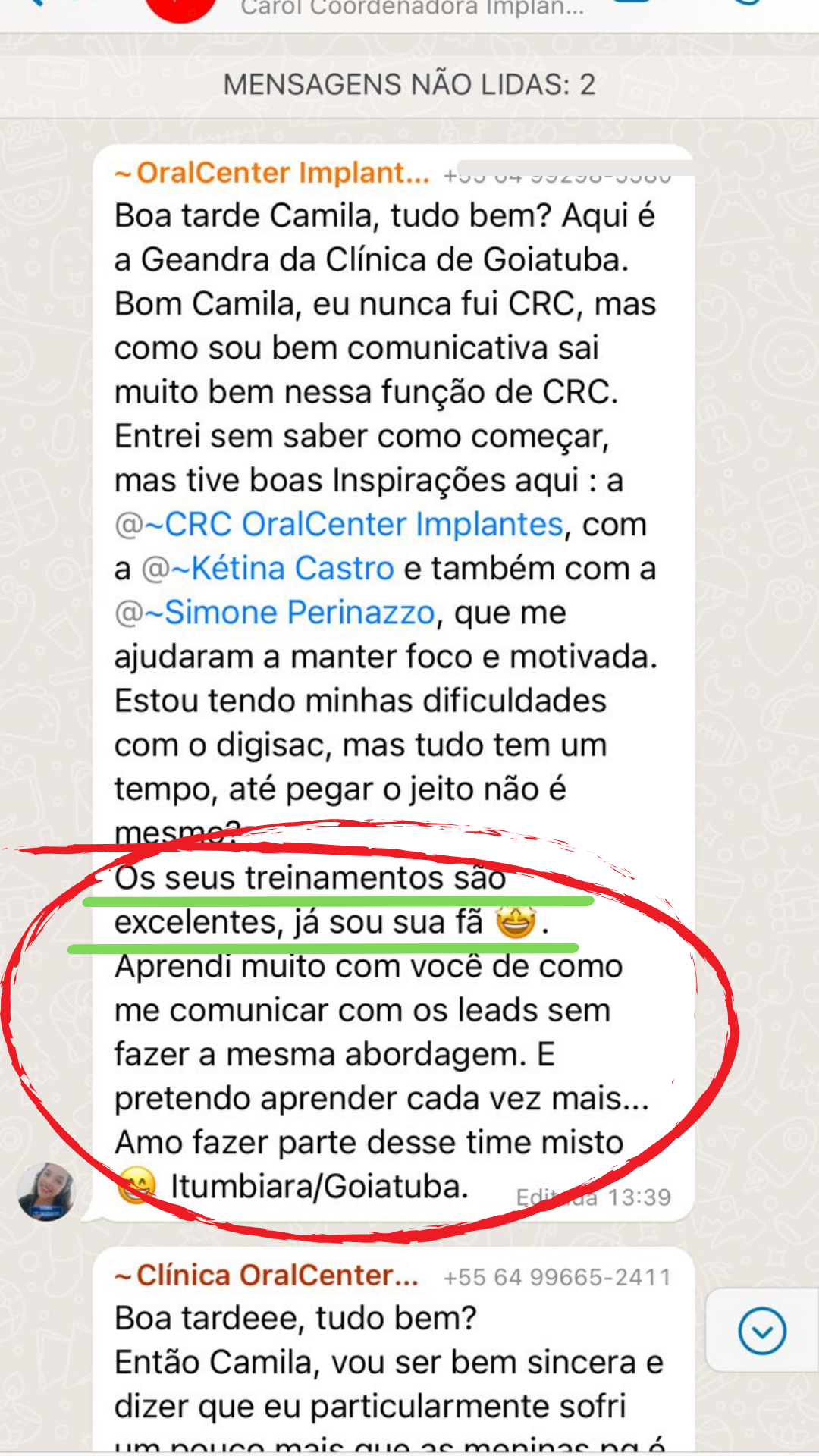
Task: Open mention @~CRC OralCenter Implantes
Action: (x=340, y=525)
